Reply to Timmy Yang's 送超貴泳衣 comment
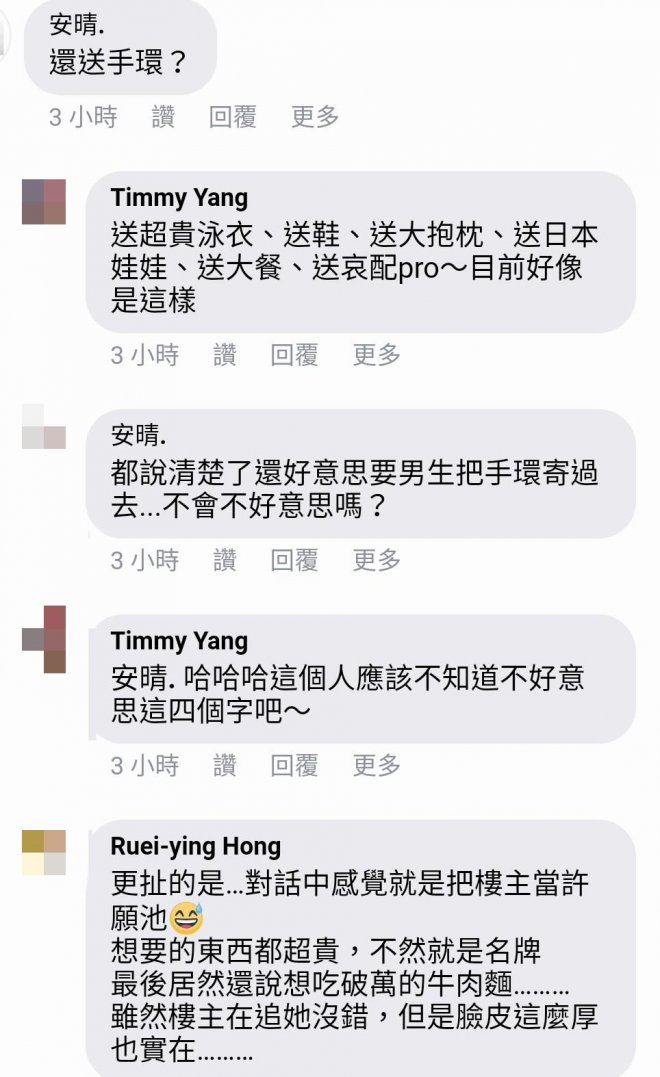Image resolution: width=660 pixels, height=1077 pixels. 295,355
